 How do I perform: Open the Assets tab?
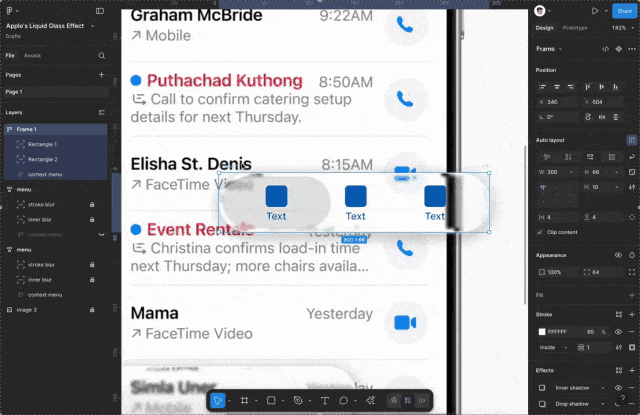(x=32, y=55)
